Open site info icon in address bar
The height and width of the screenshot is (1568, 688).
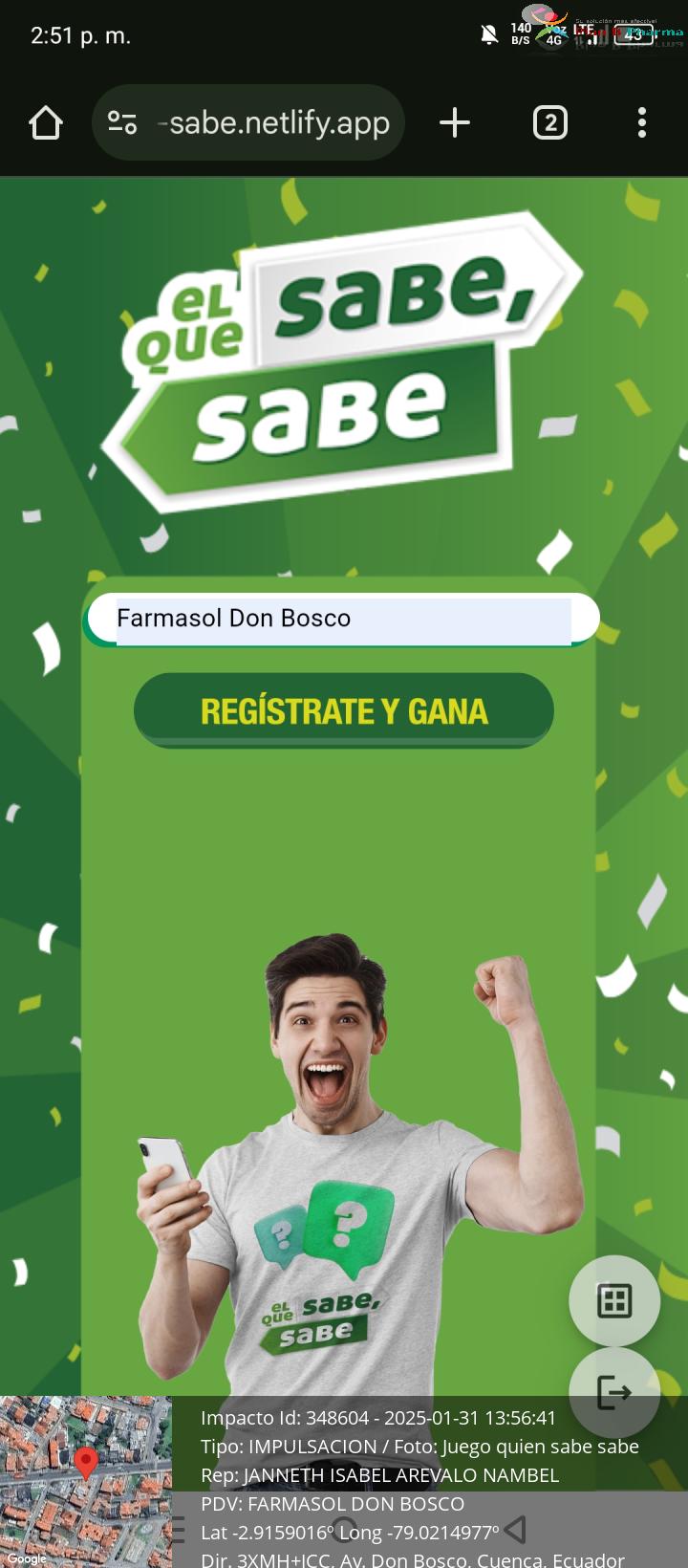pyautogui.click(x=122, y=122)
